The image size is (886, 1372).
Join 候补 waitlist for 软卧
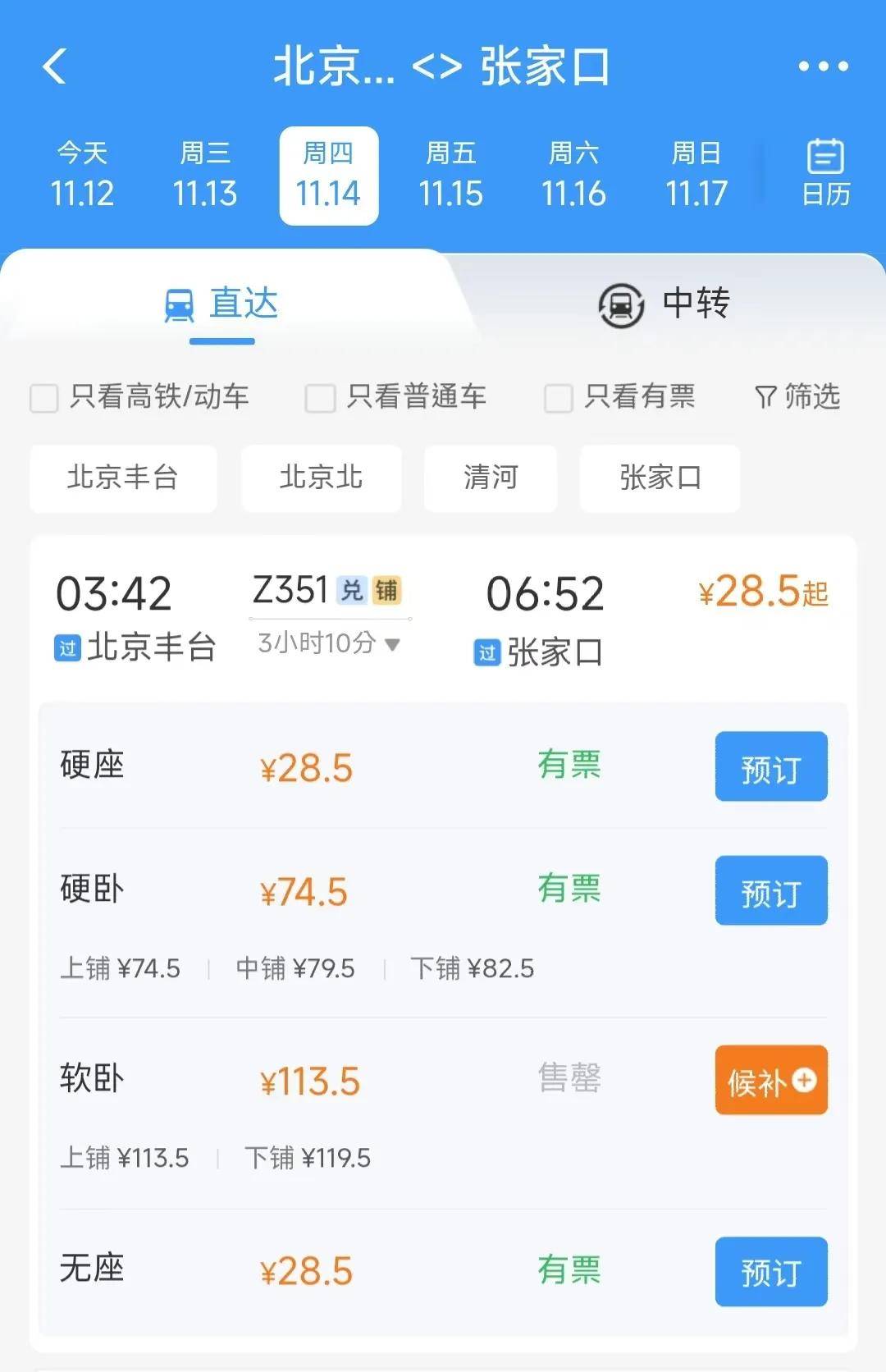point(770,1081)
